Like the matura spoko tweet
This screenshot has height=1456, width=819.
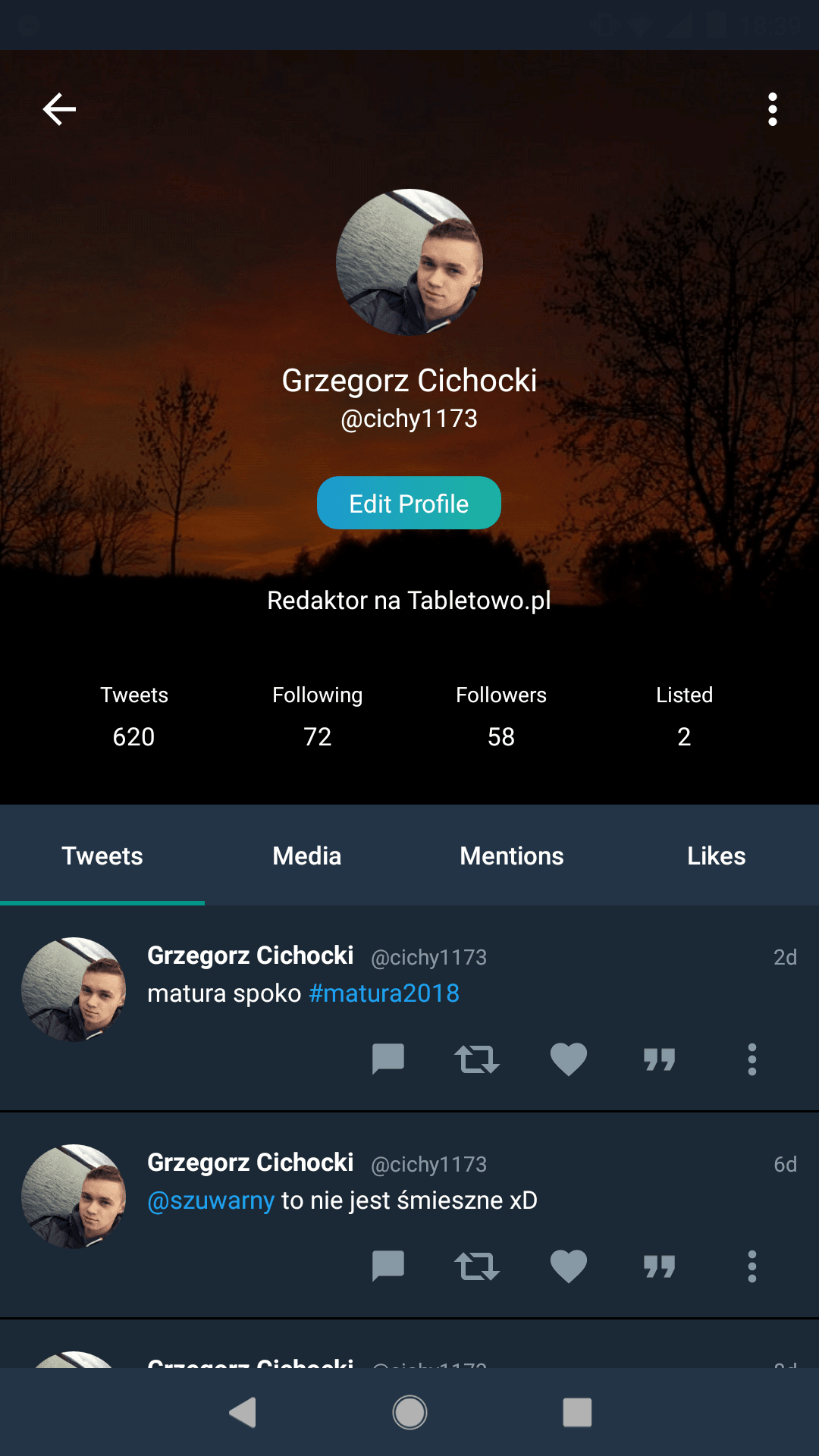pos(569,1059)
